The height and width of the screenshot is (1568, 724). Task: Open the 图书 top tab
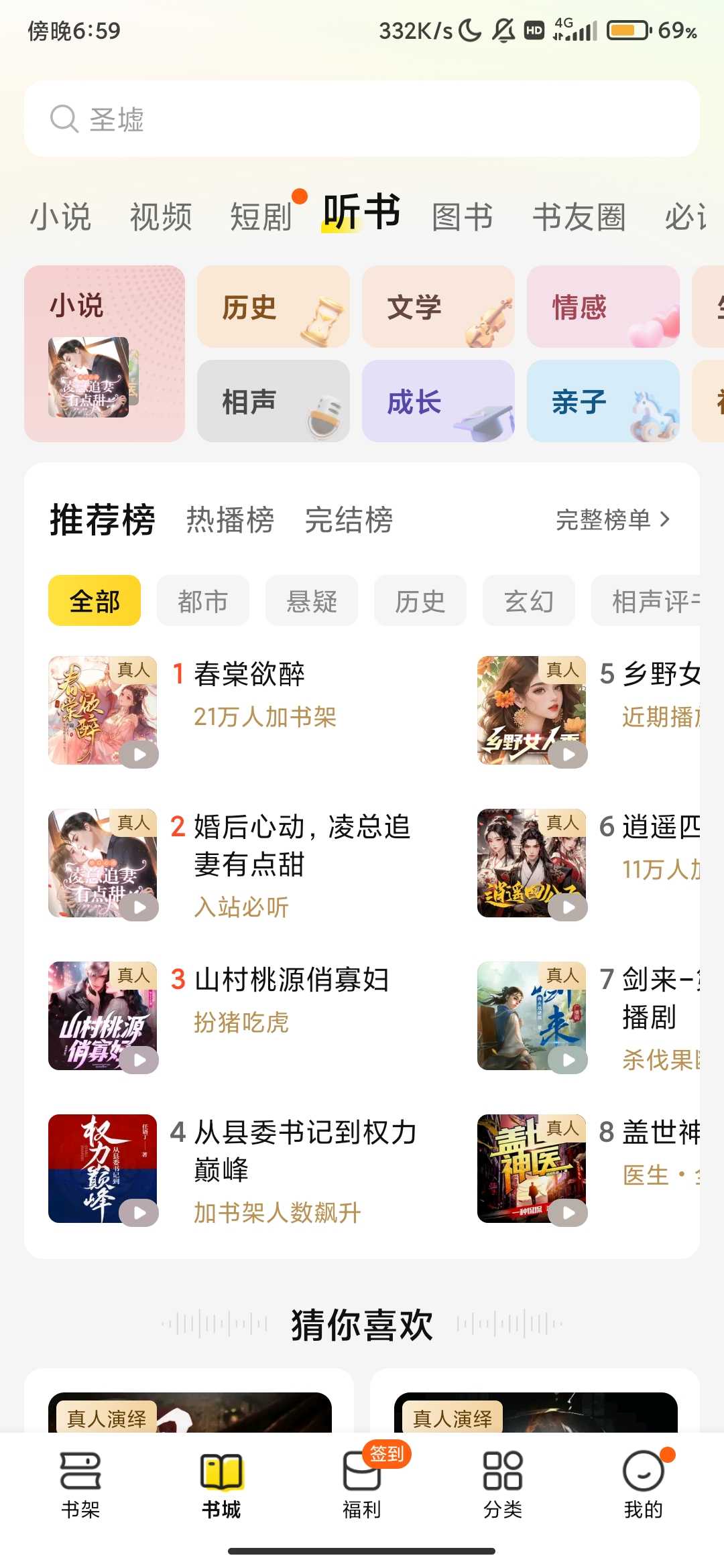[463, 217]
